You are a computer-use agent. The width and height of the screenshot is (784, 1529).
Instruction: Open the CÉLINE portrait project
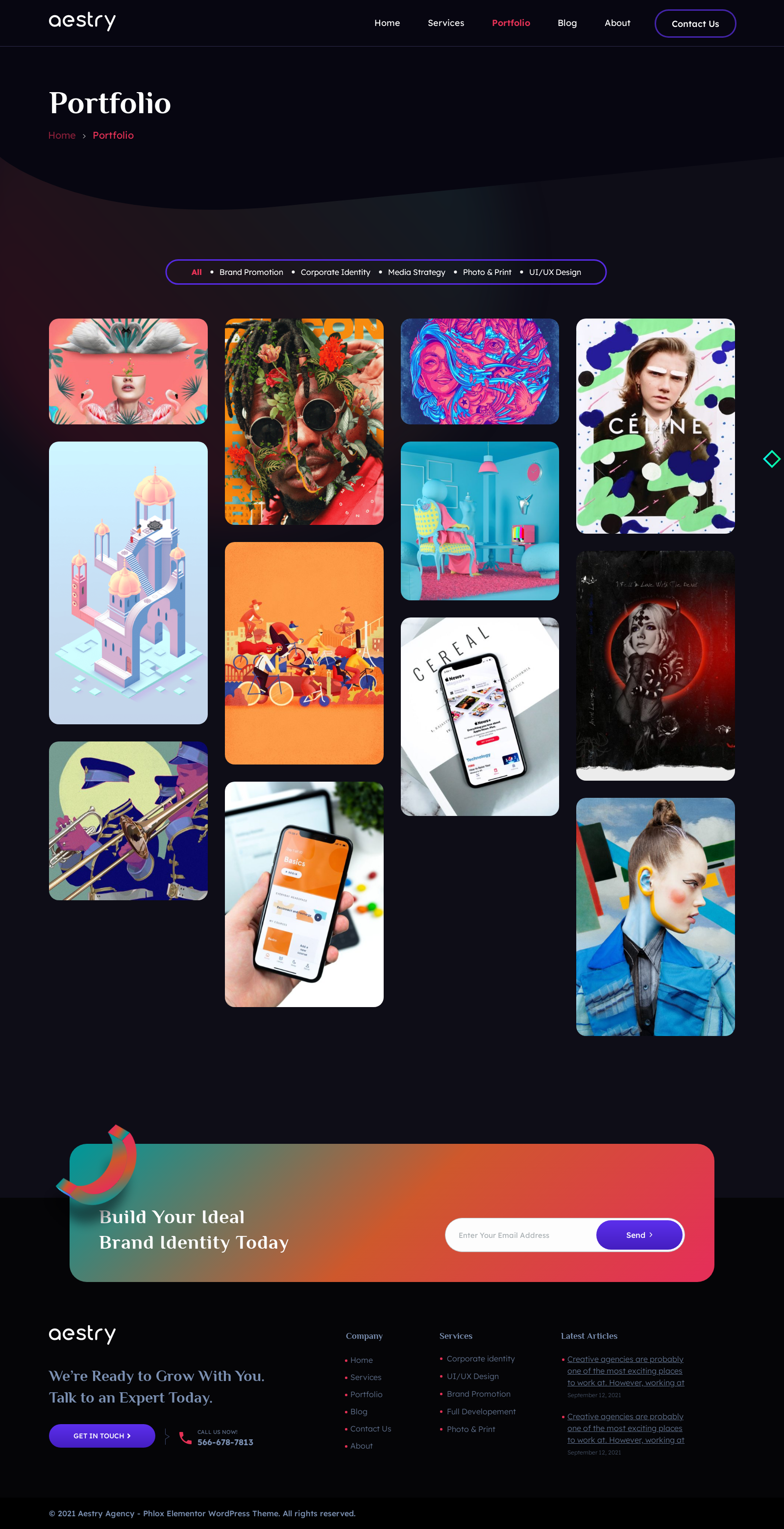coord(655,426)
